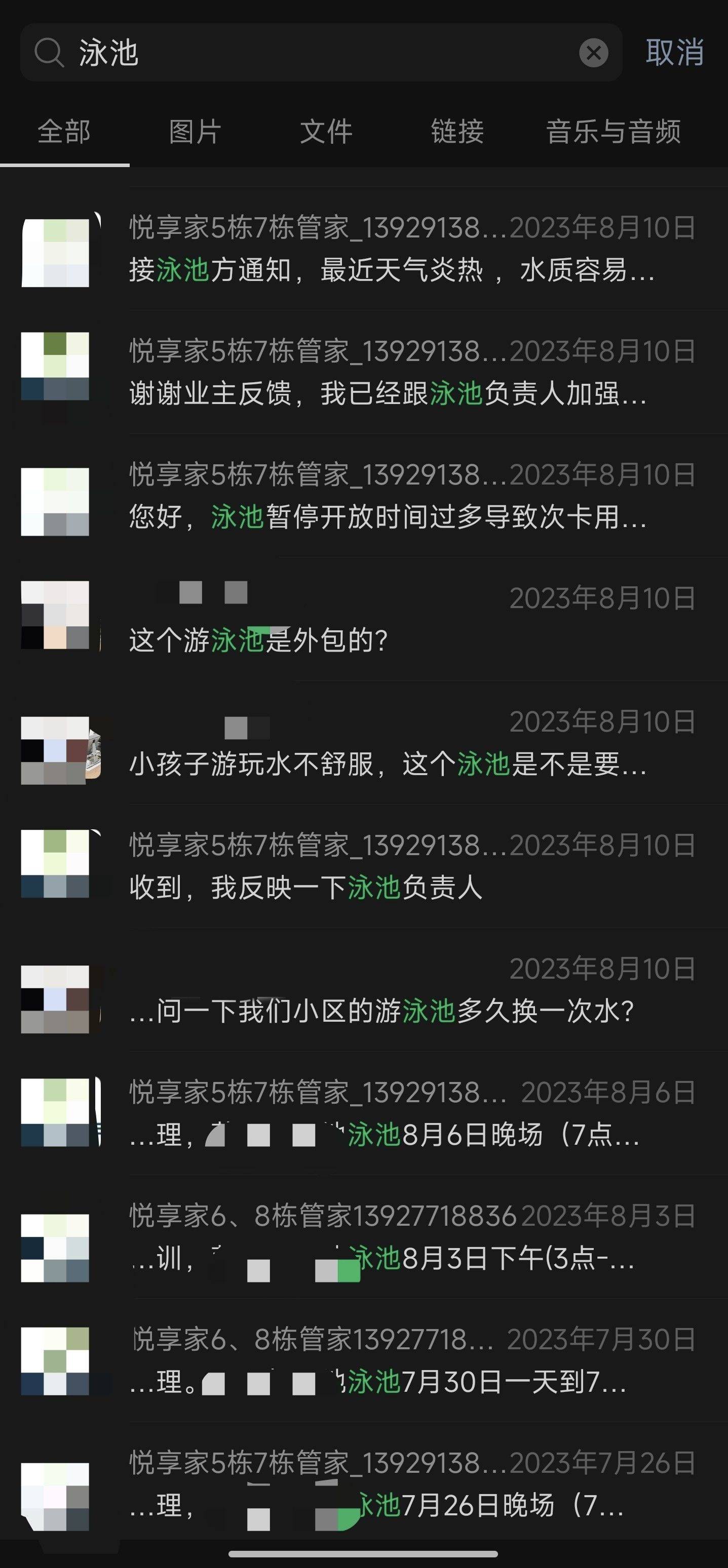The image size is (728, 1568).
Task: Tap 取消 to cancel the search
Action: 674,52
